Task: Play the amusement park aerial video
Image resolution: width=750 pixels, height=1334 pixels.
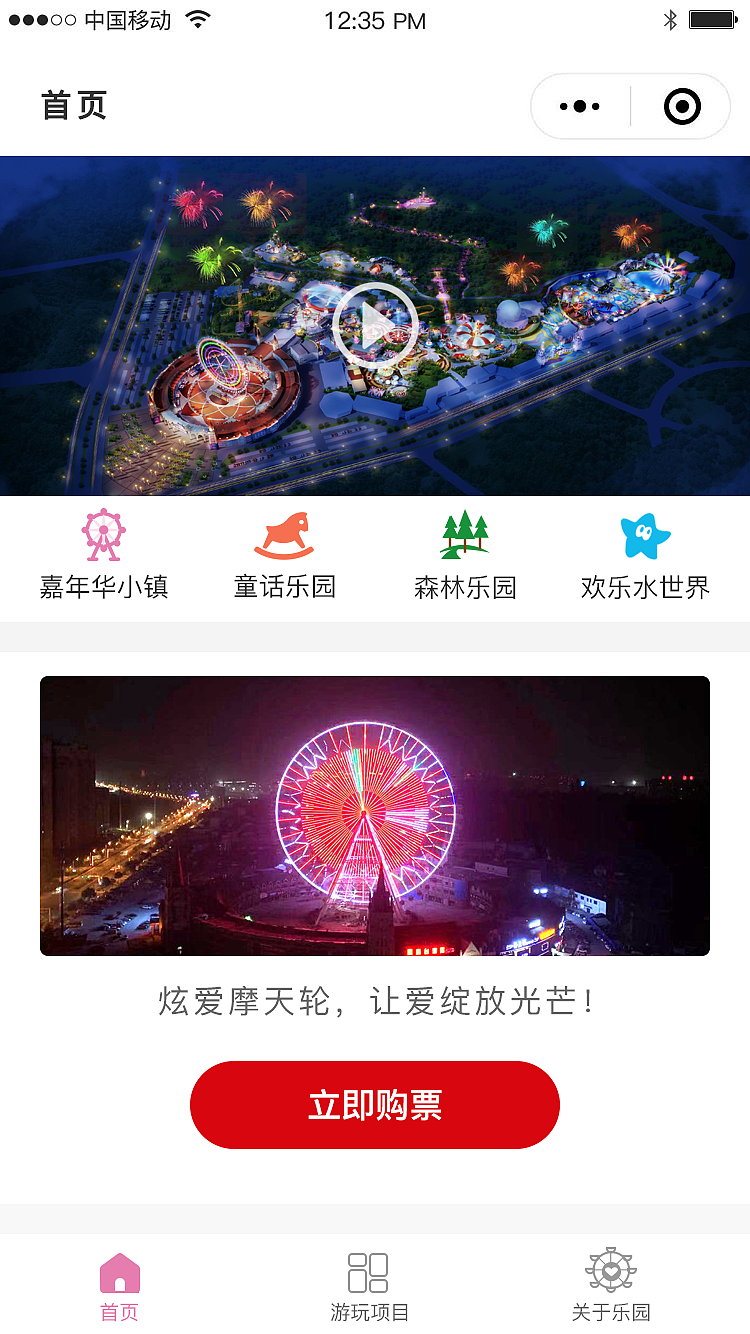Action: 374,324
